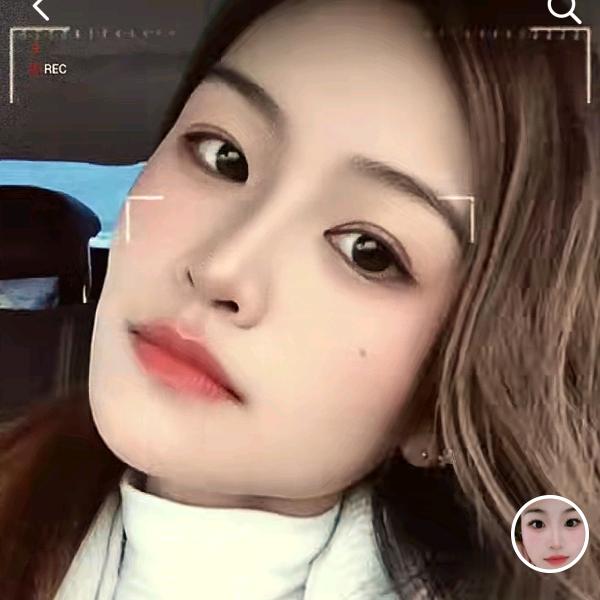This screenshot has width=600, height=600.
Task: Open the circular face effect thumbnail
Action: pyautogui.click(x=550, y=534)
